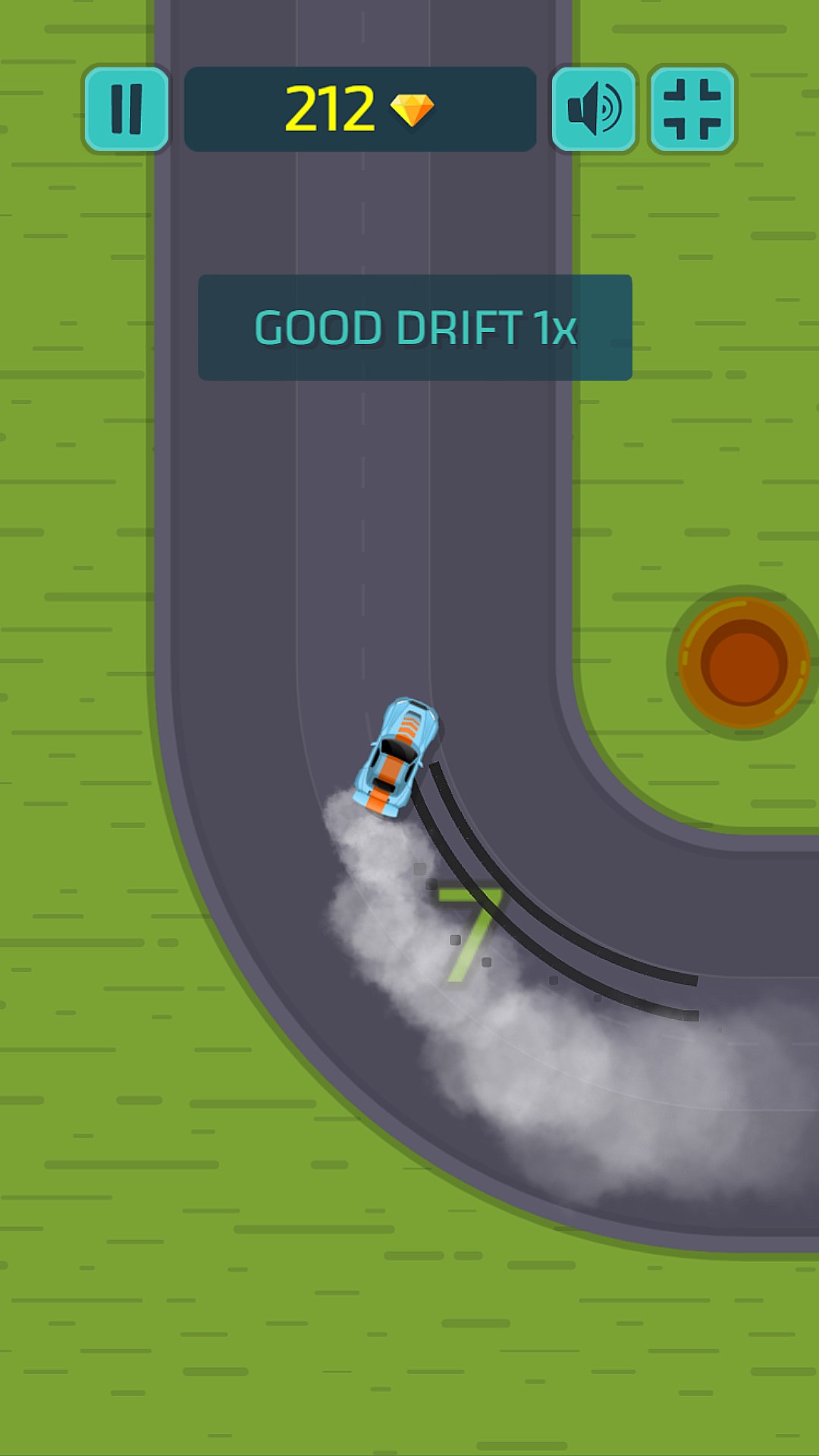Pause the drift game
Screen dimensions: 819x1456
[x=126, y=109]
